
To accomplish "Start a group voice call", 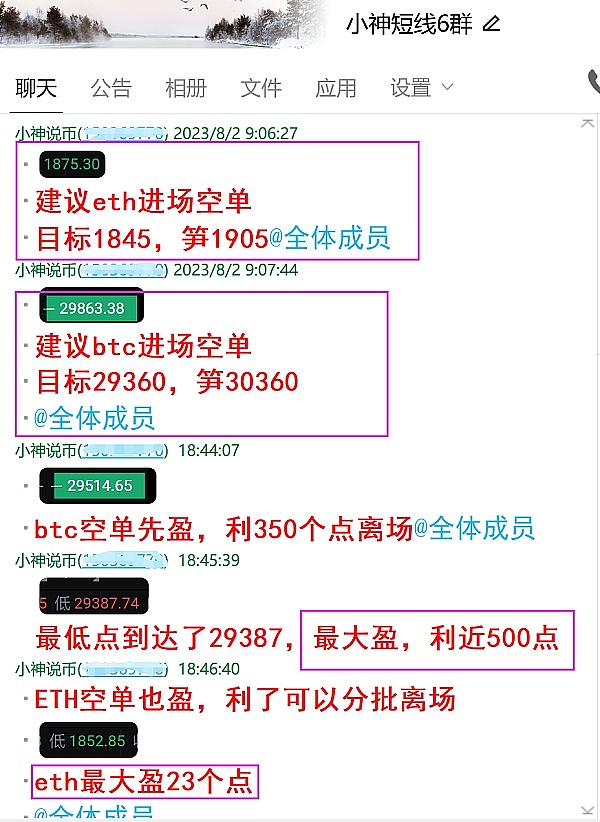I will [x=593, y=82].
